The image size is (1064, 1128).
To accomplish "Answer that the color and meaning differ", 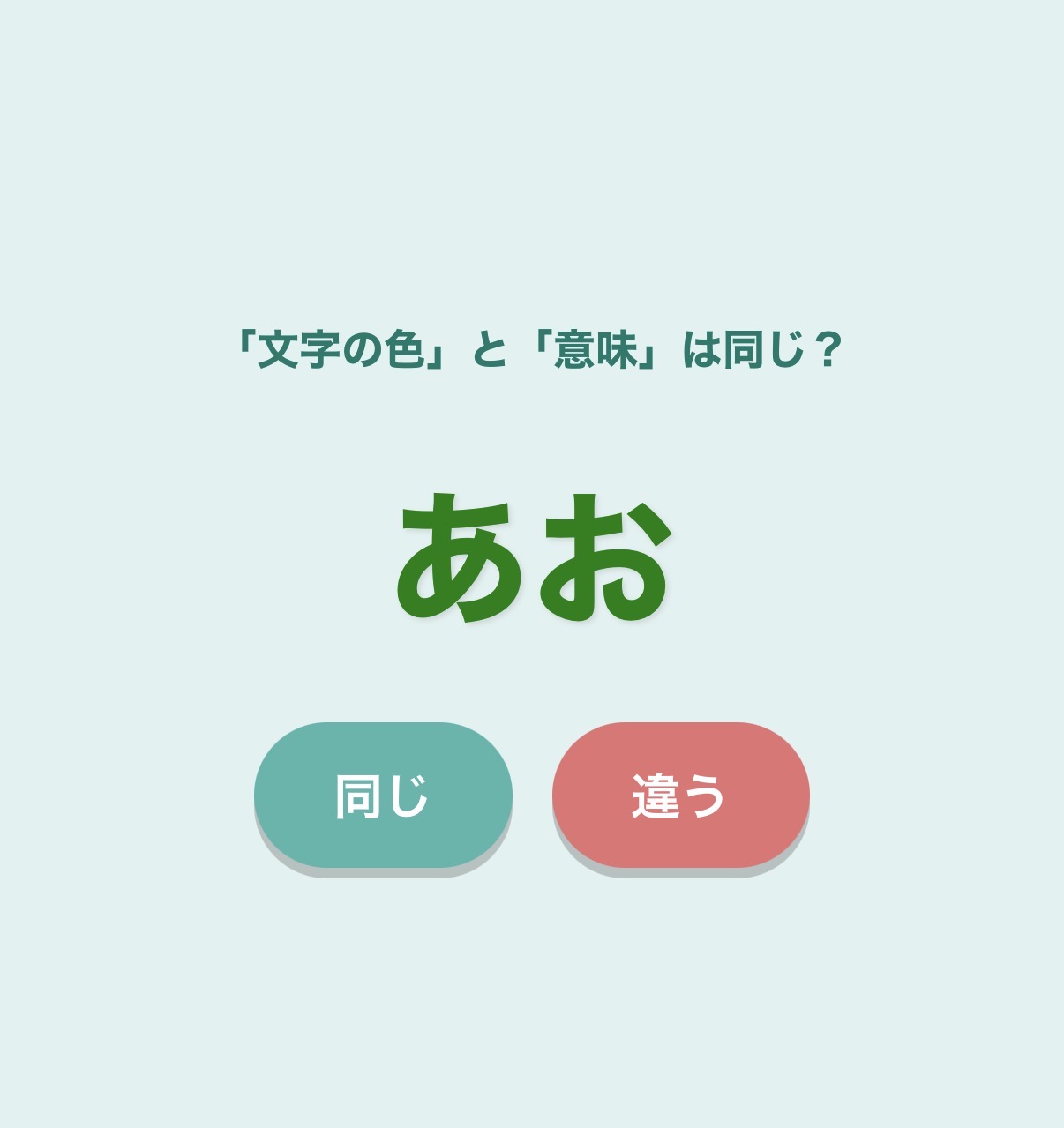I will tap(684, 795).
